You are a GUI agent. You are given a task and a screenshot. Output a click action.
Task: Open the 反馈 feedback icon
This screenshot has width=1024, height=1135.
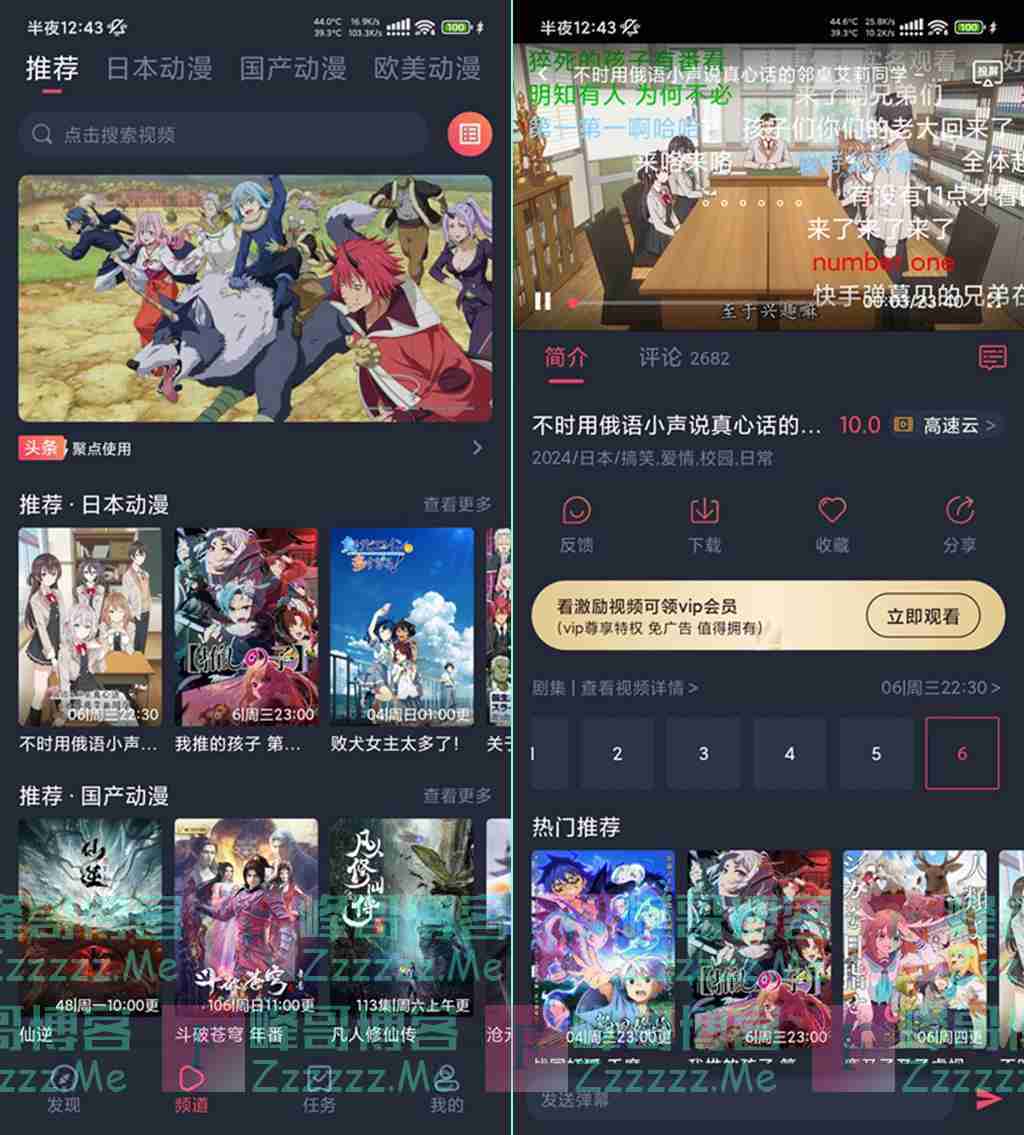[576, 524]
